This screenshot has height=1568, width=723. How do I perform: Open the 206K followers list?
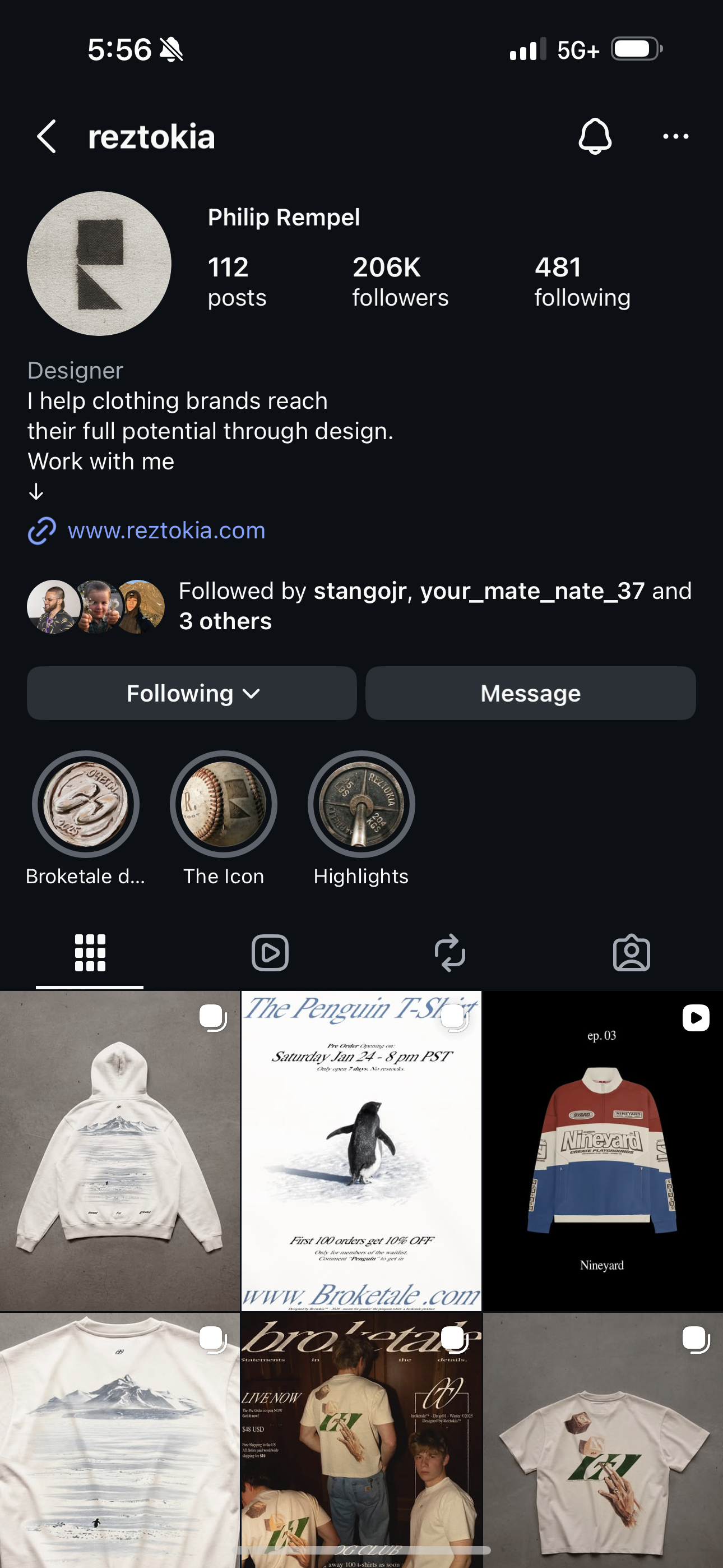point(400,282)
